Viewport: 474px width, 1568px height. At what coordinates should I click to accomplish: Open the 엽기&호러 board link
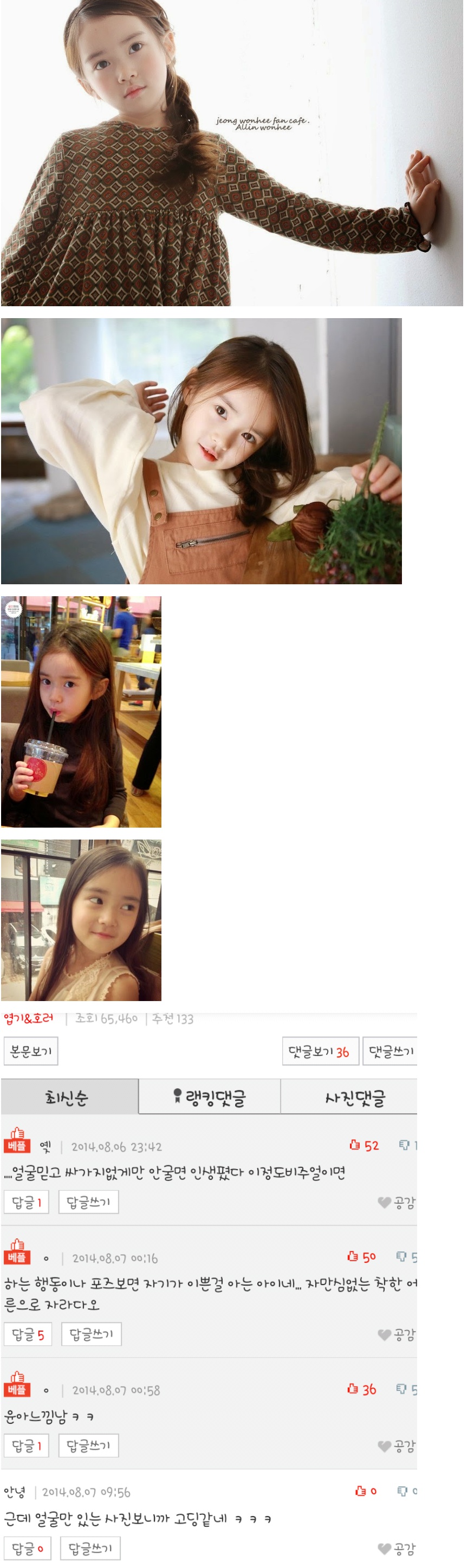pyautogui.click(x=29, y=1018)
